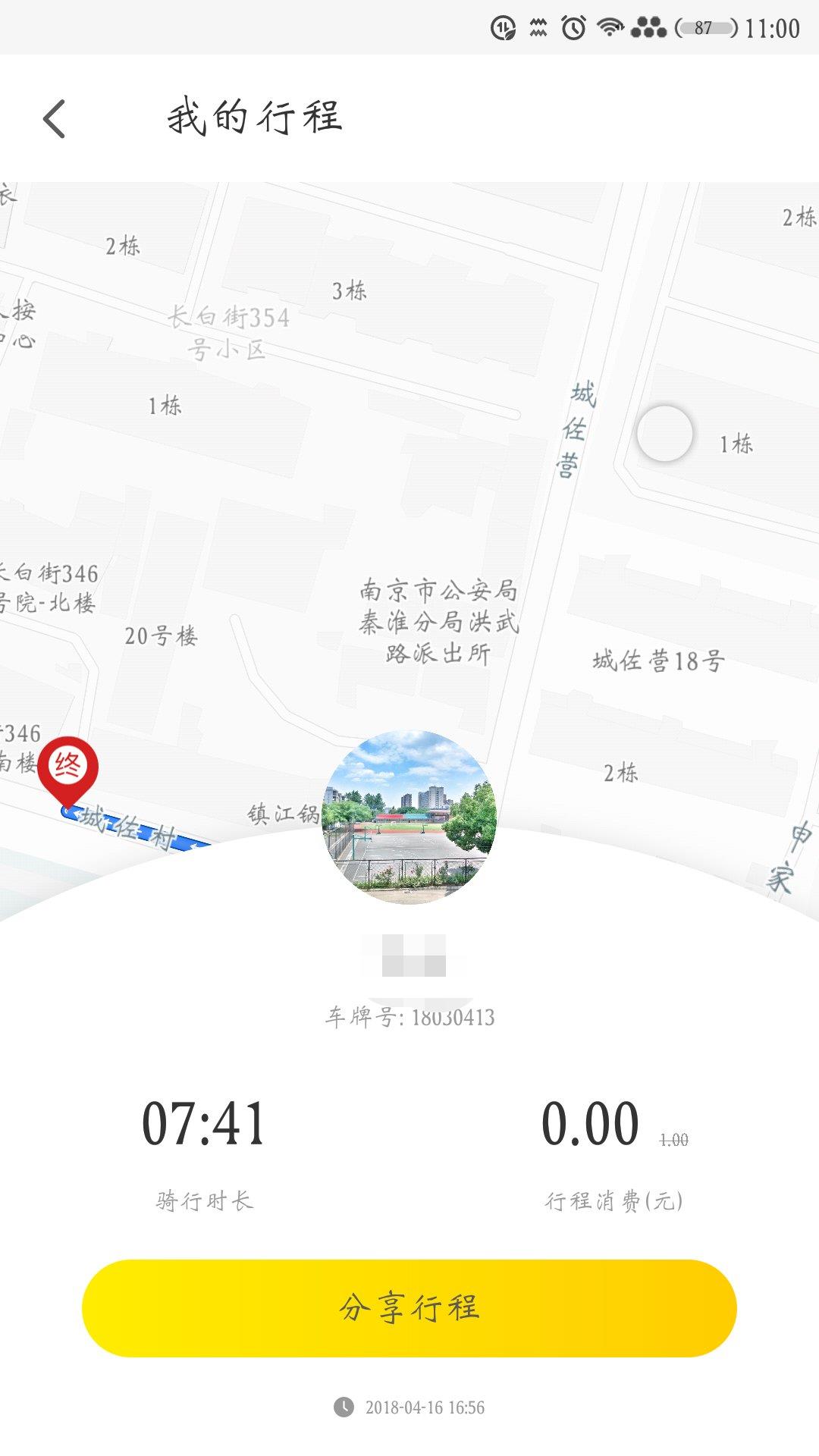Viewport: 819px width, 1456px height.
Task: Go back from 我的行程 page
Action: (55, 119)
